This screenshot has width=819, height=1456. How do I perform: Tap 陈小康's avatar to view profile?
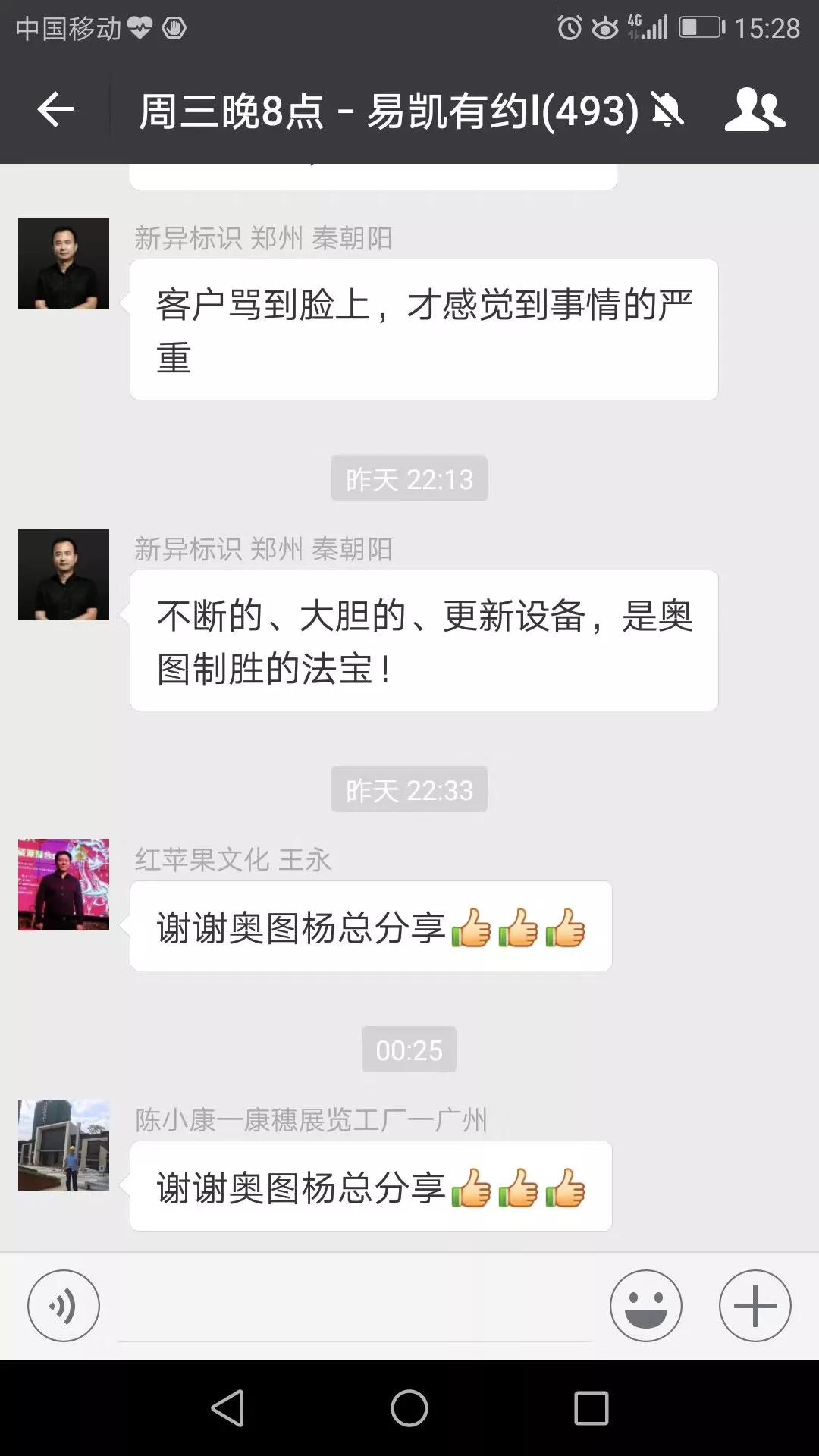(x=64, y=1145)
